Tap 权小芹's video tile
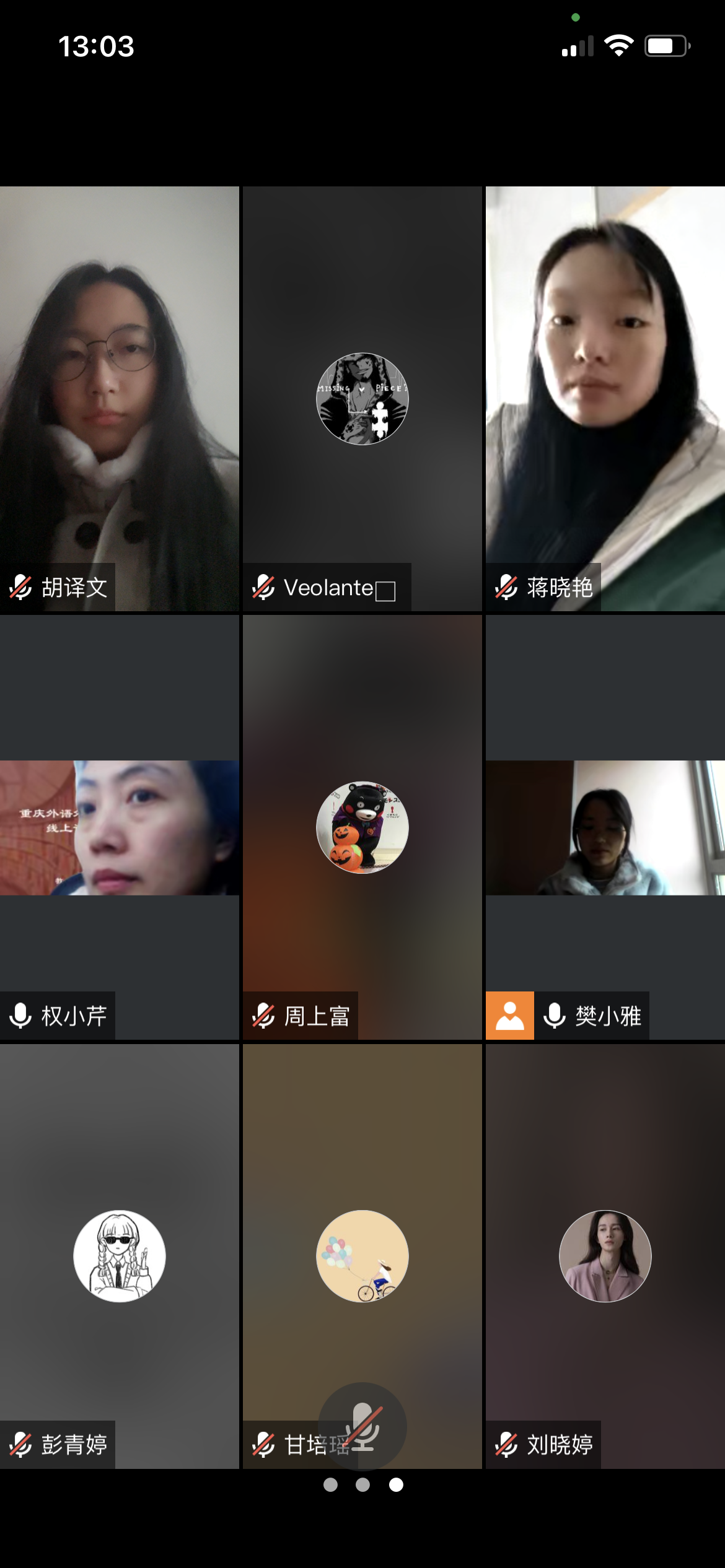The height and width of the screenshot is (1568, 725). [120, 827]
